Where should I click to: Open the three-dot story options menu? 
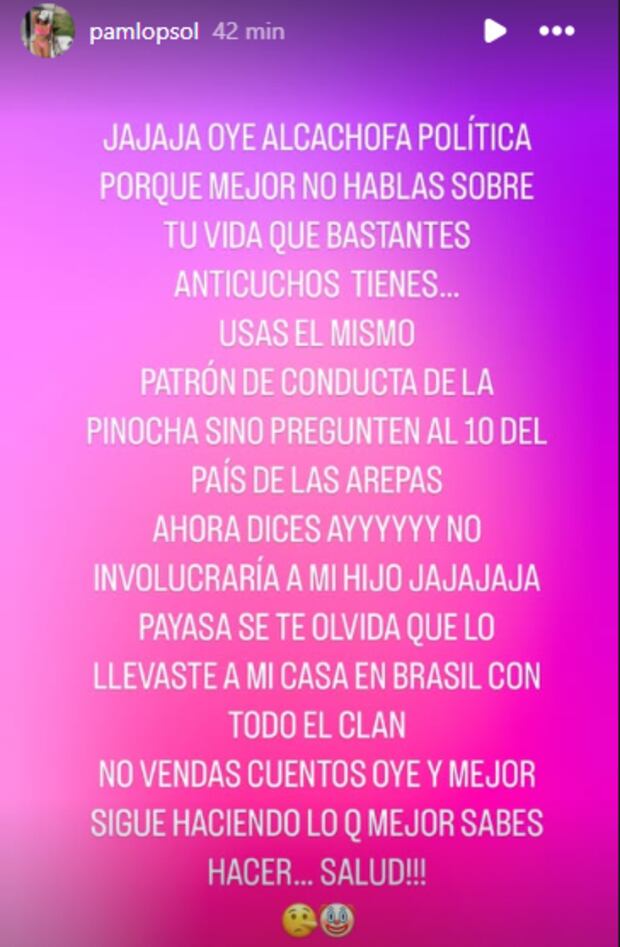(557, 31)
